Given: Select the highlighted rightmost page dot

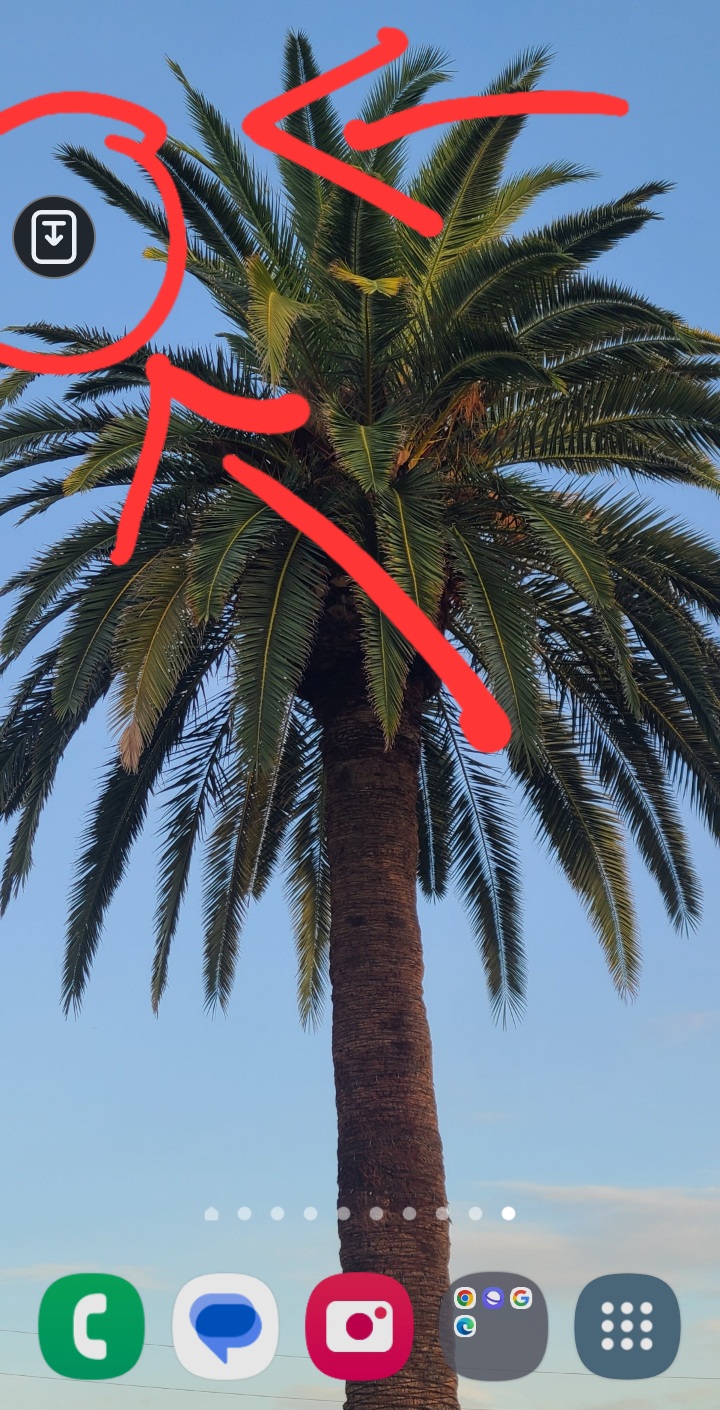Looking at the screenshot, I should pyautogui.click(x=510, y=1213).
